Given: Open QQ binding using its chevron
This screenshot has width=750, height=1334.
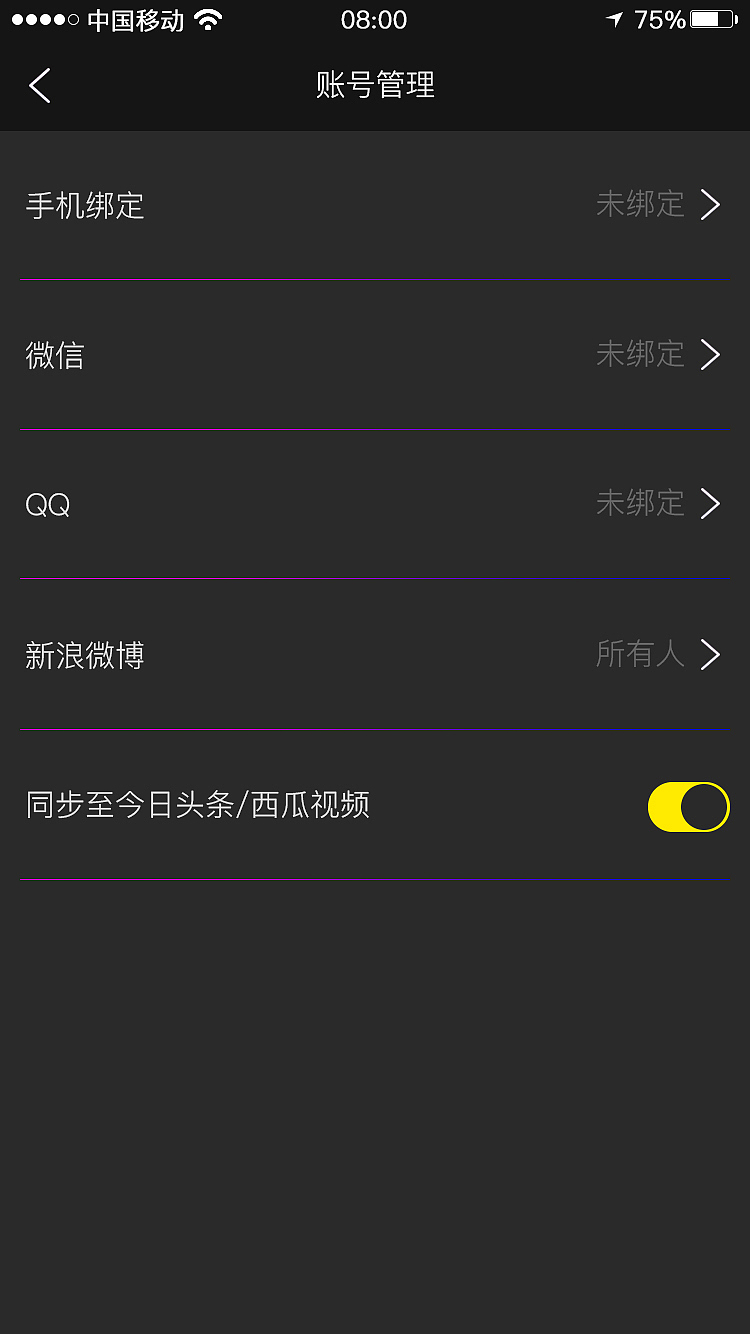Looking at the screenshot, I should [x=711, y=504].
